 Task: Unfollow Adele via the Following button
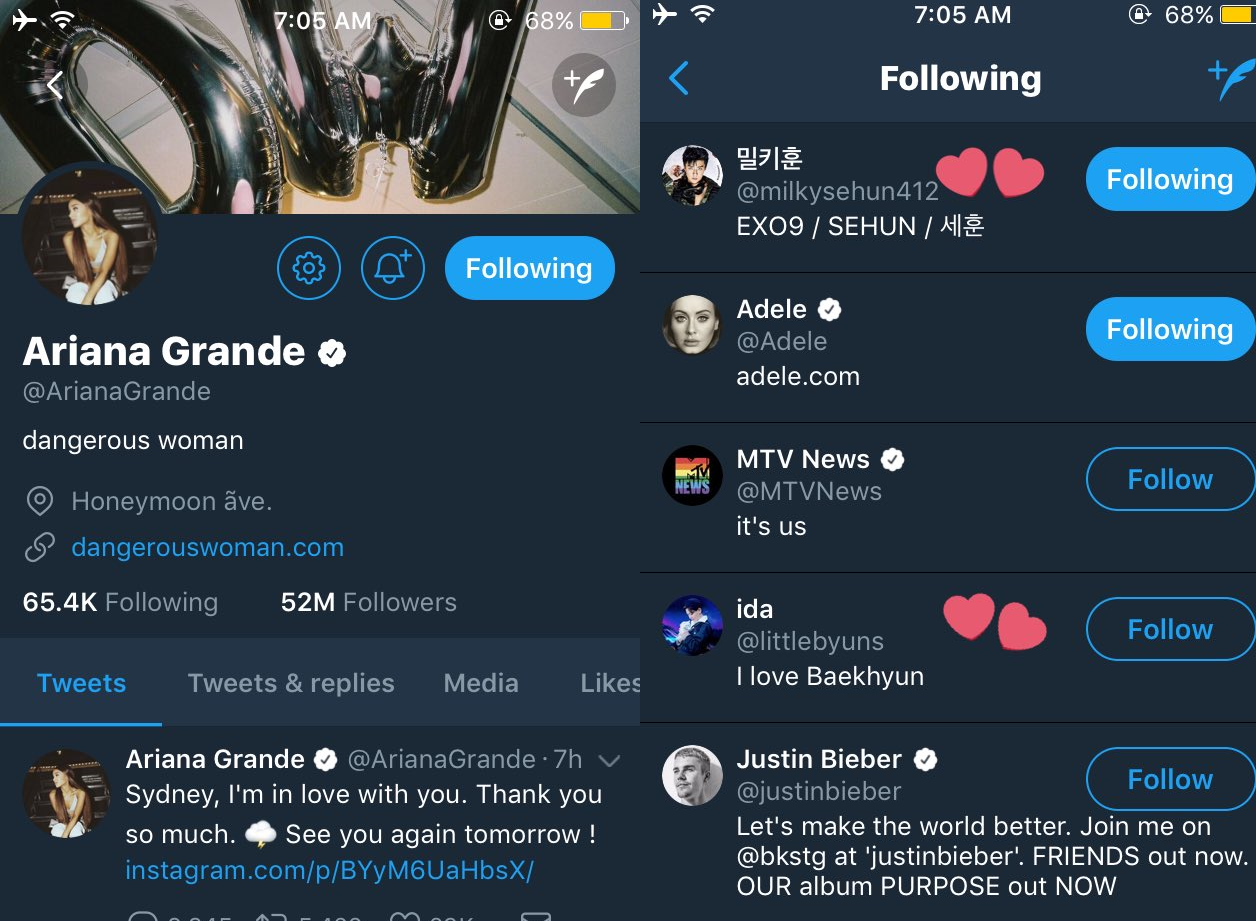click(1169, 329)
